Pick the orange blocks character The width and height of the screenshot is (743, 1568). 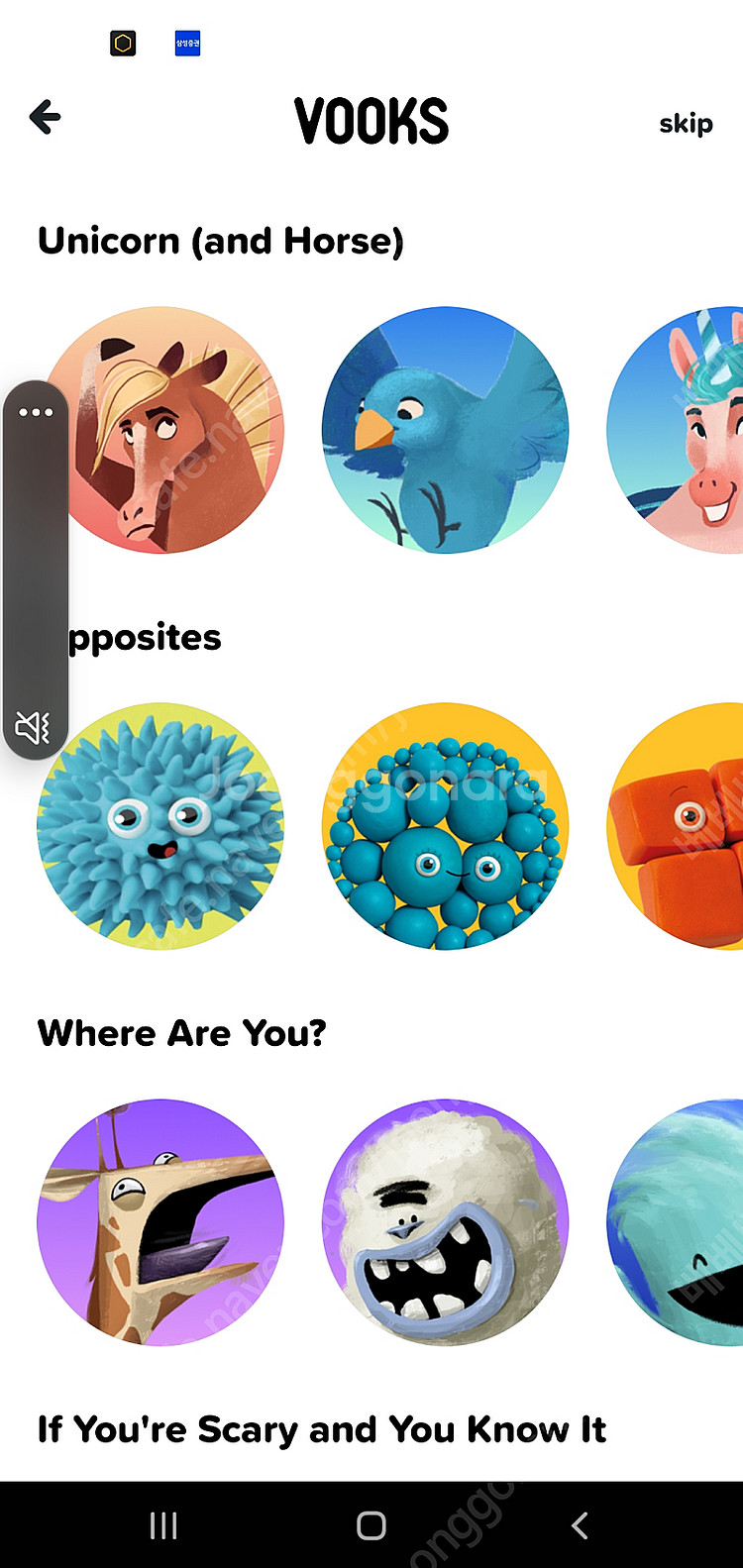(684, 826)
